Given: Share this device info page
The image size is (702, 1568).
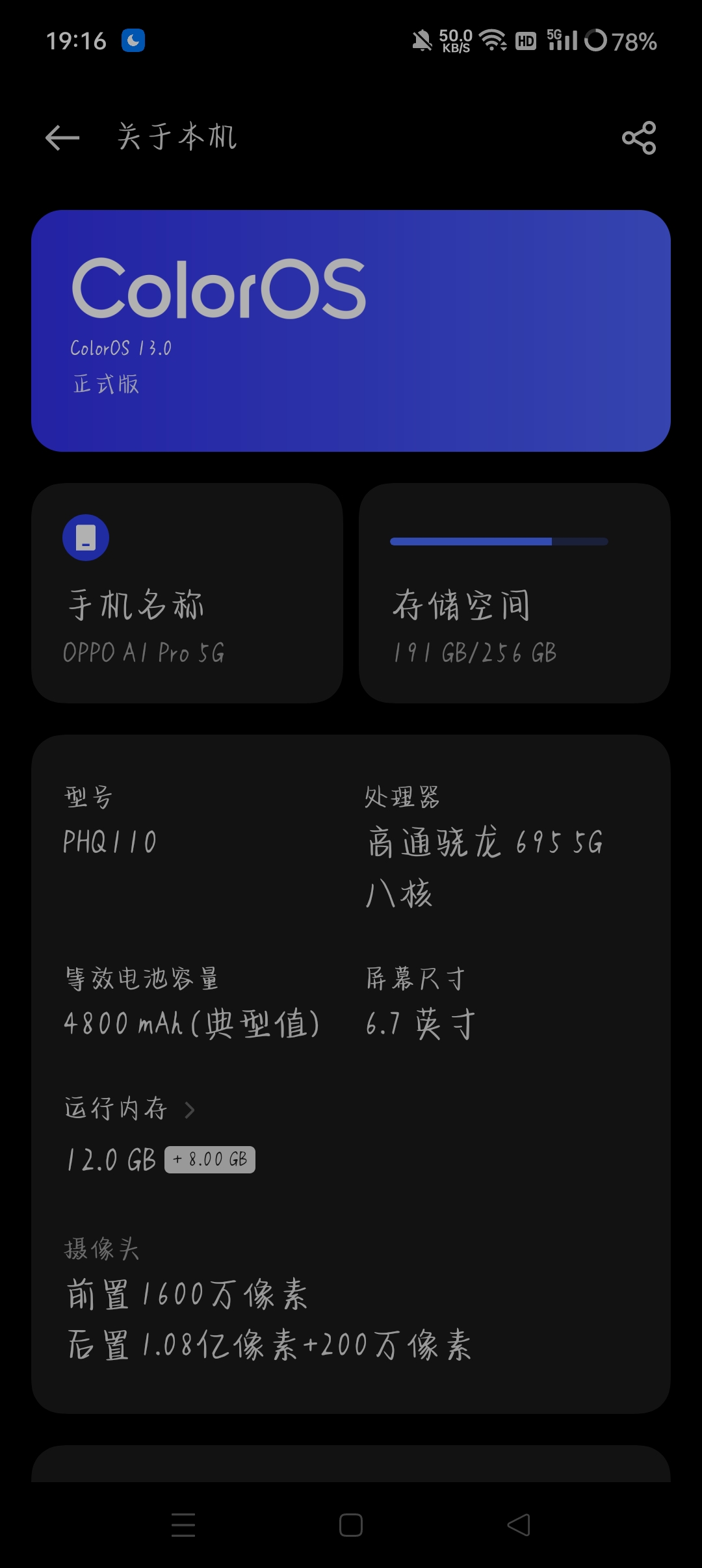Looking at the screenshot, I should [639, 137].
